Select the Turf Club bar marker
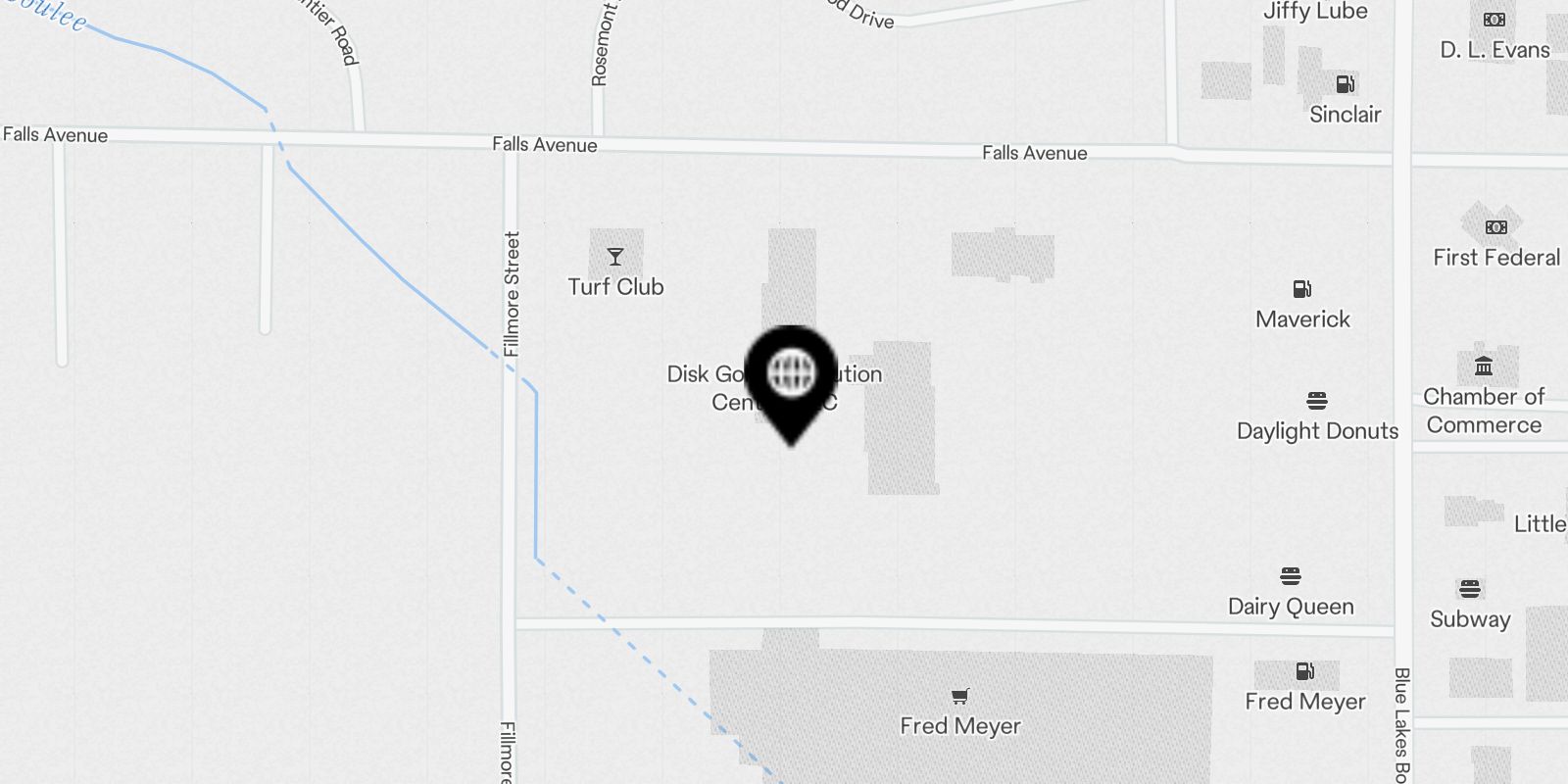Image resolution: width=1568 pixels, height=784 pixels. [615, 258]
